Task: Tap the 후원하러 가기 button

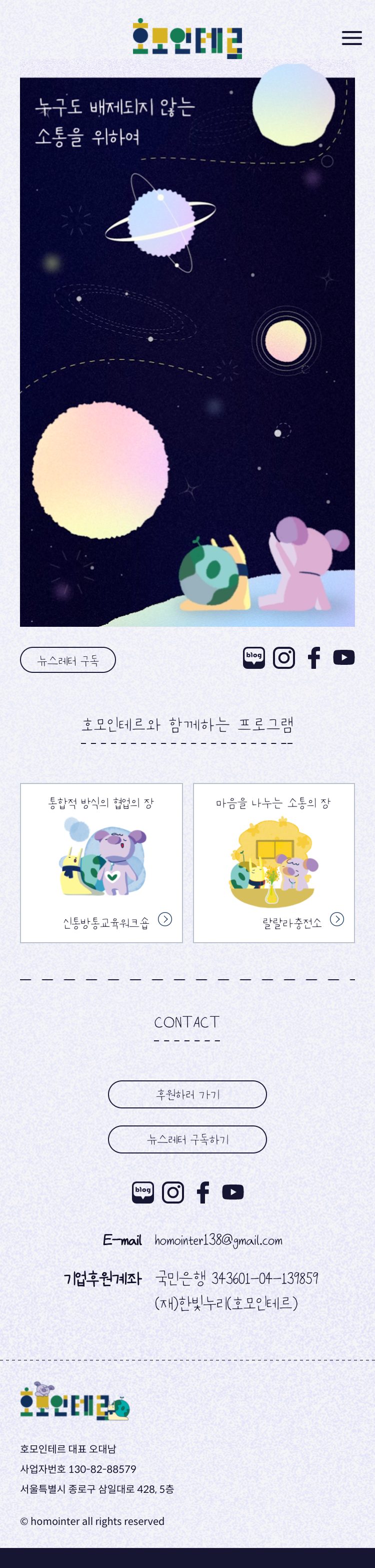Action: pos(187,1094)
